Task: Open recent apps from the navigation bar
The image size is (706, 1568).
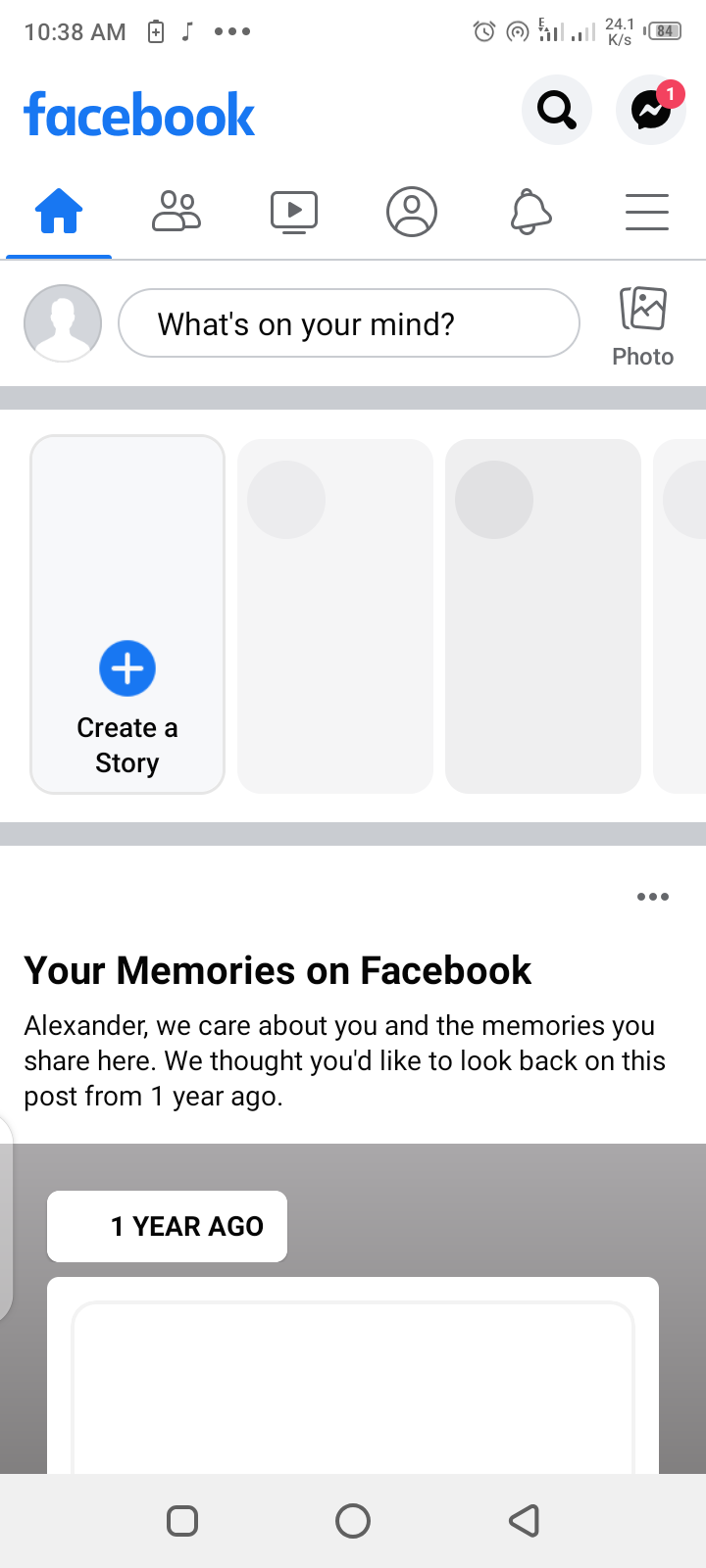Action: pyautogui.click(x=182, y=1521)
